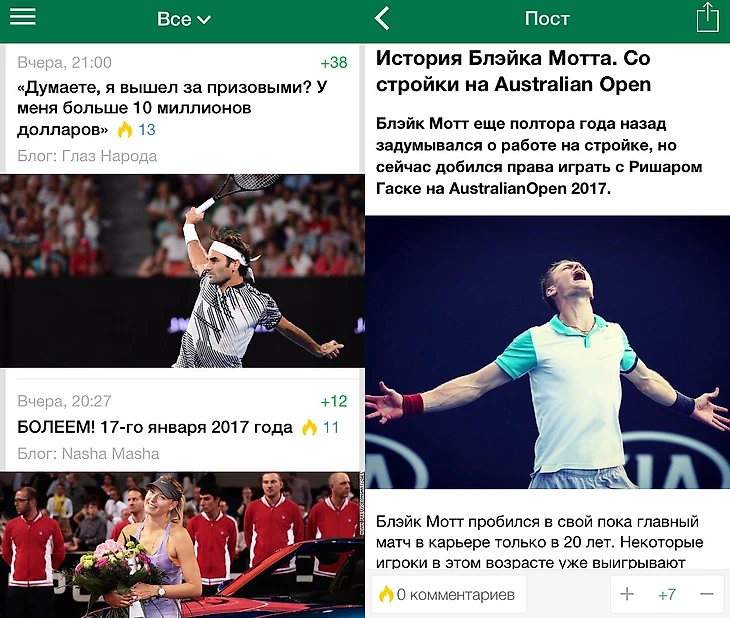Open the "0 комментариев" comments button

[x=447, y=594]
